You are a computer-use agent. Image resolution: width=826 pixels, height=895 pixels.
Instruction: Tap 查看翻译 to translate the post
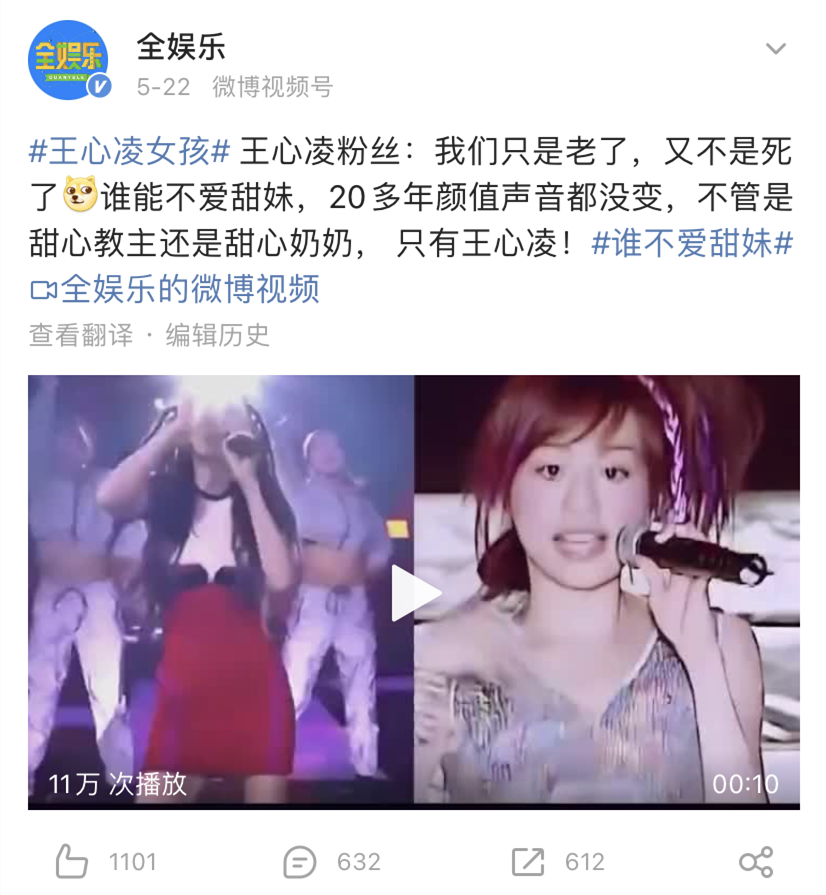[81, 335]
